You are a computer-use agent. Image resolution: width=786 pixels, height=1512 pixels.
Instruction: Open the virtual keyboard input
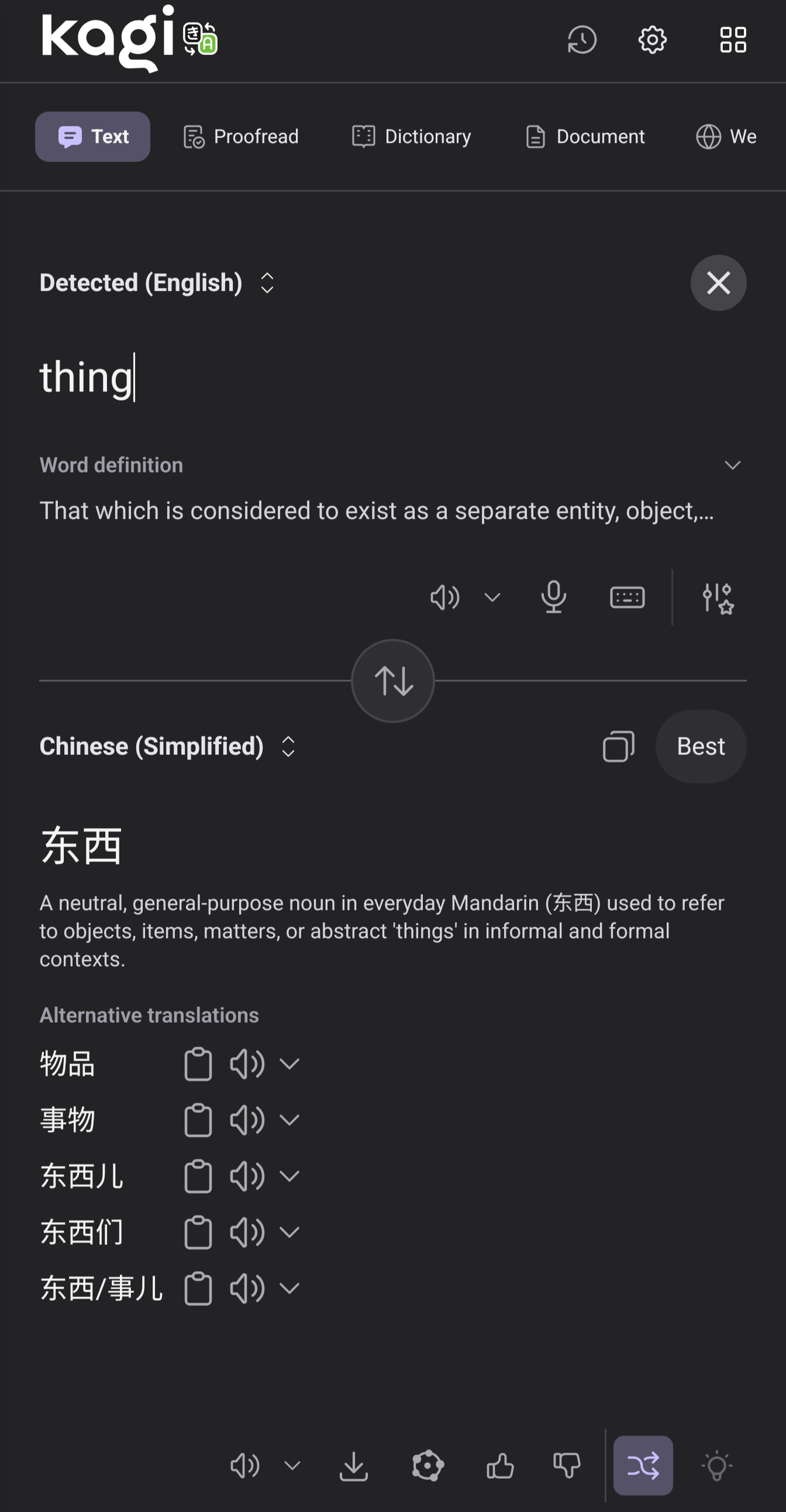[x=627, y=597]
